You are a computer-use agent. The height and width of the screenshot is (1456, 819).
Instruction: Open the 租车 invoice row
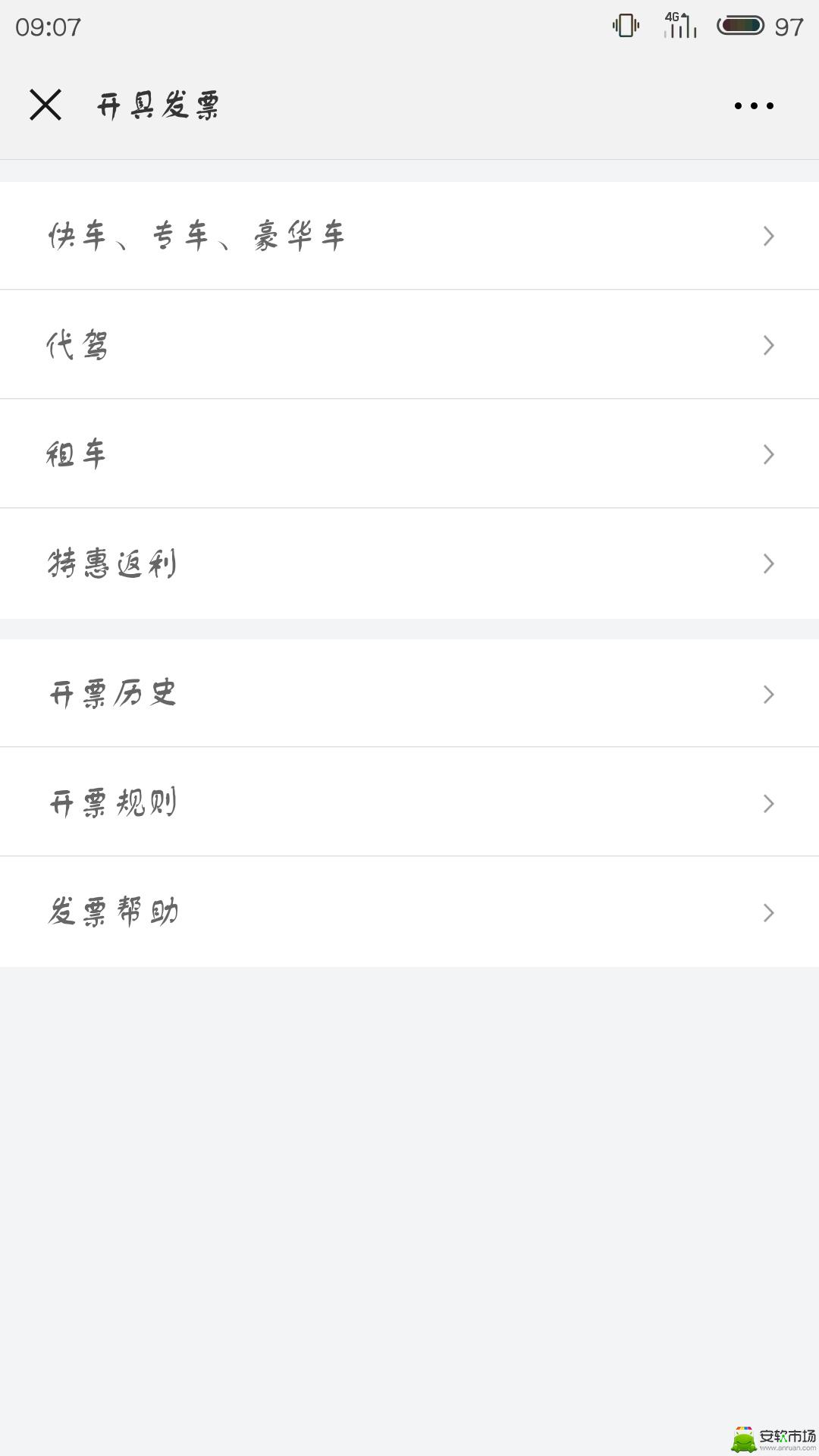pos(409,454)
